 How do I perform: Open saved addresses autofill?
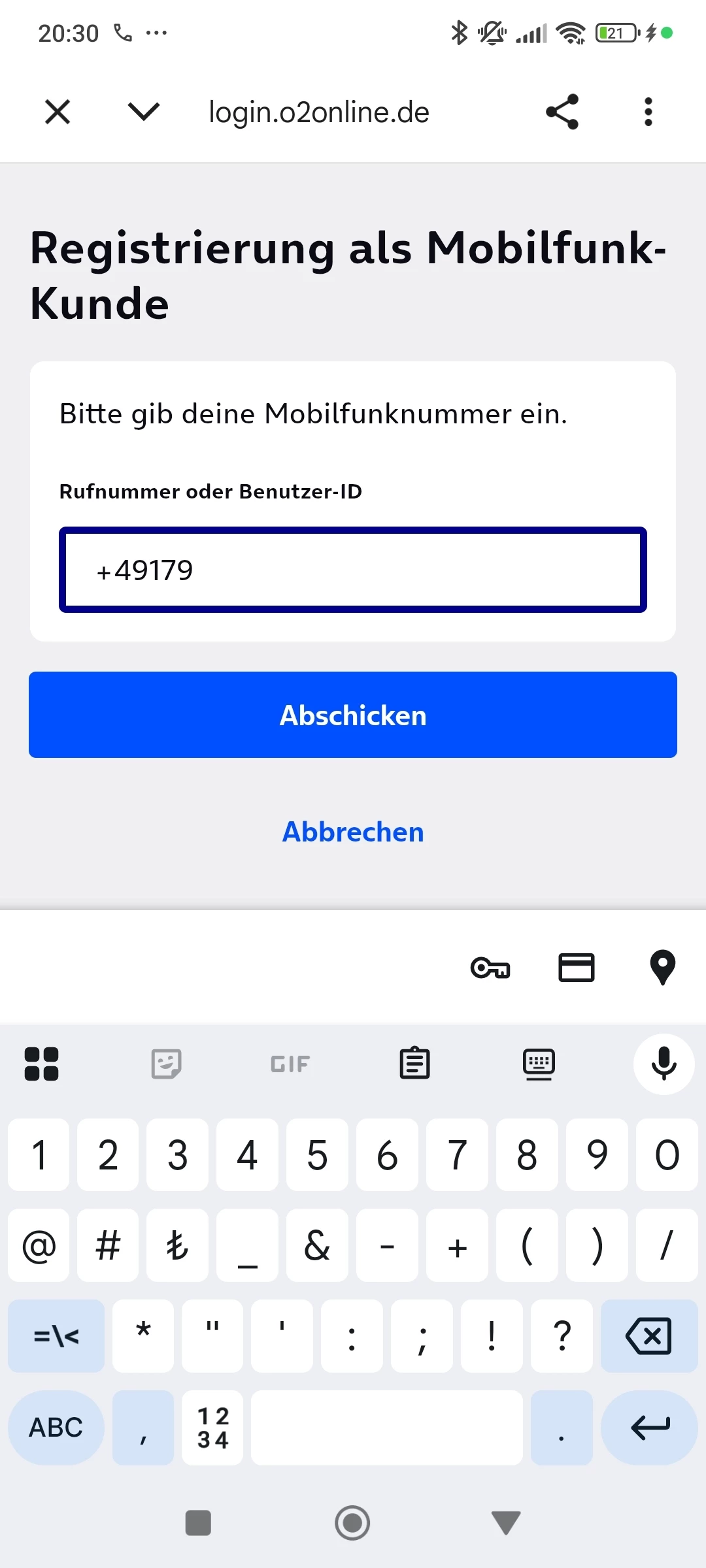tap(662, 968)
